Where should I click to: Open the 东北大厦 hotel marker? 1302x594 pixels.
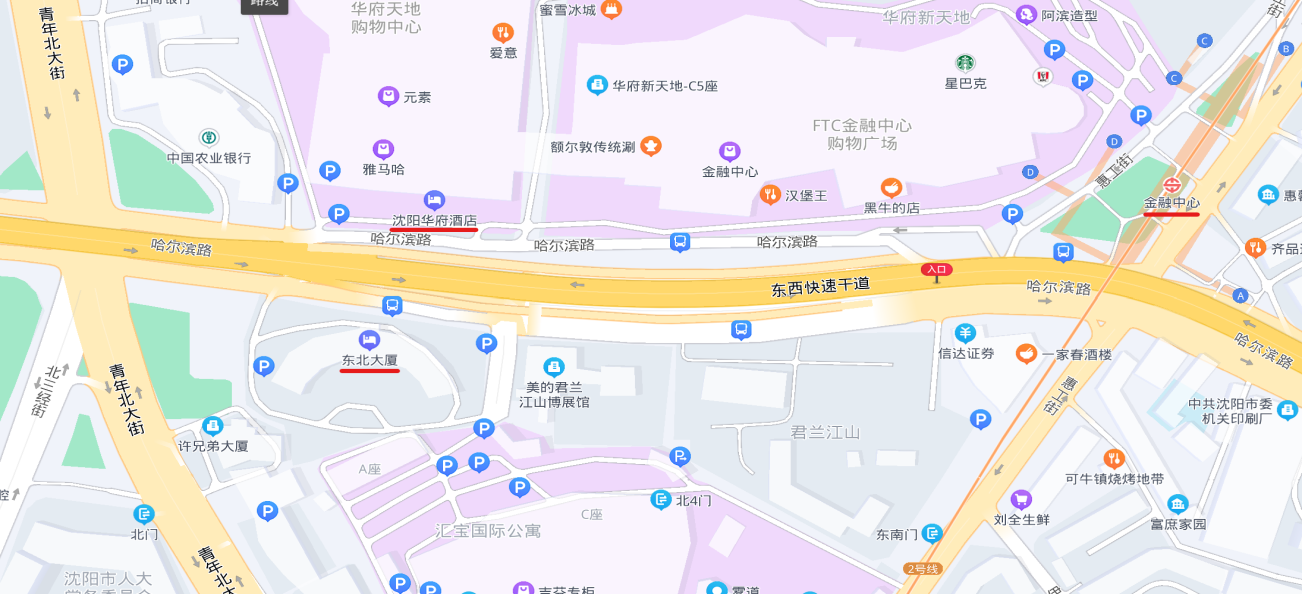(x=369, y=340)
